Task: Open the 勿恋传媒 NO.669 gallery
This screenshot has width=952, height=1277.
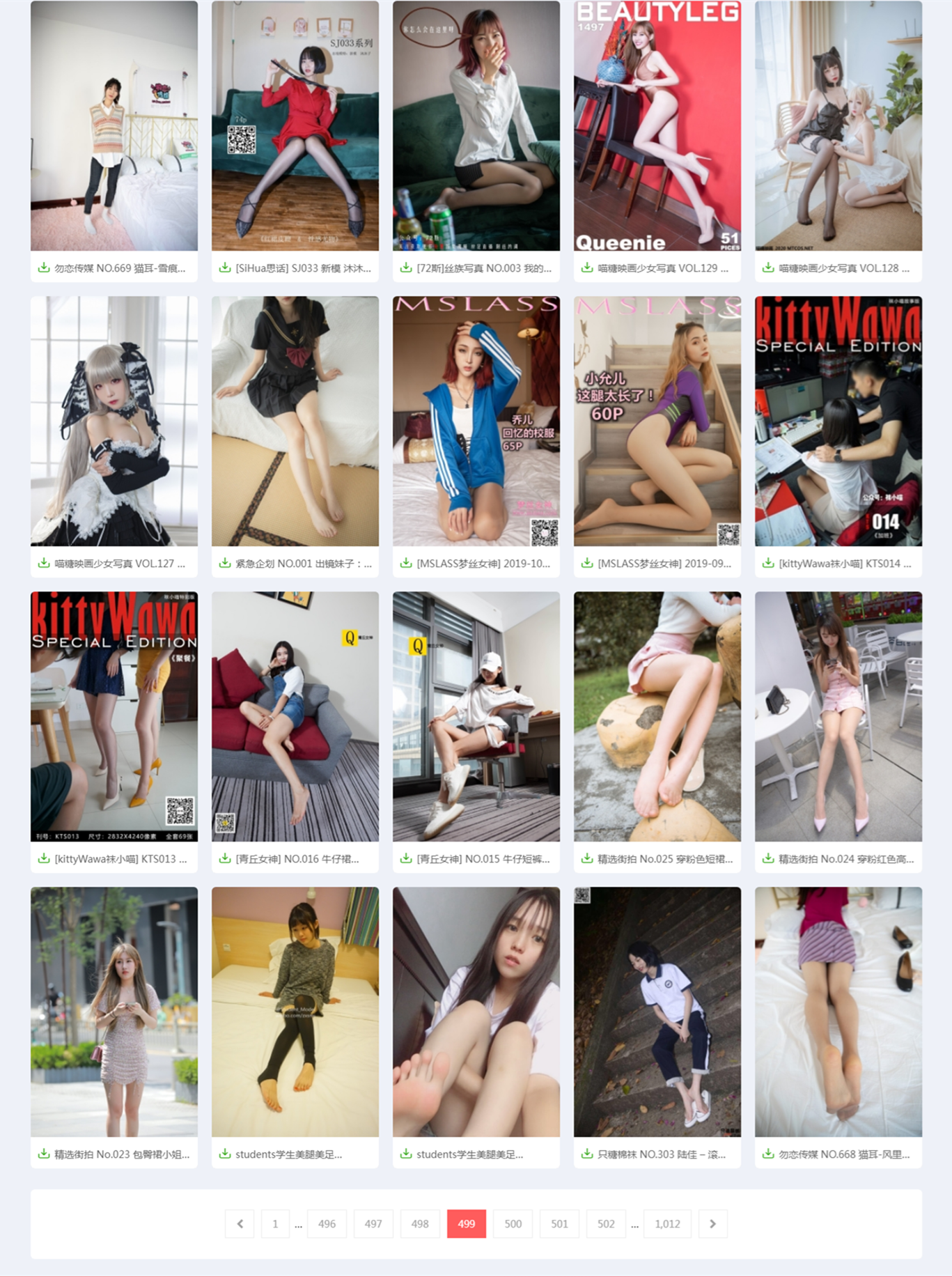Action: tap(114, 126)
